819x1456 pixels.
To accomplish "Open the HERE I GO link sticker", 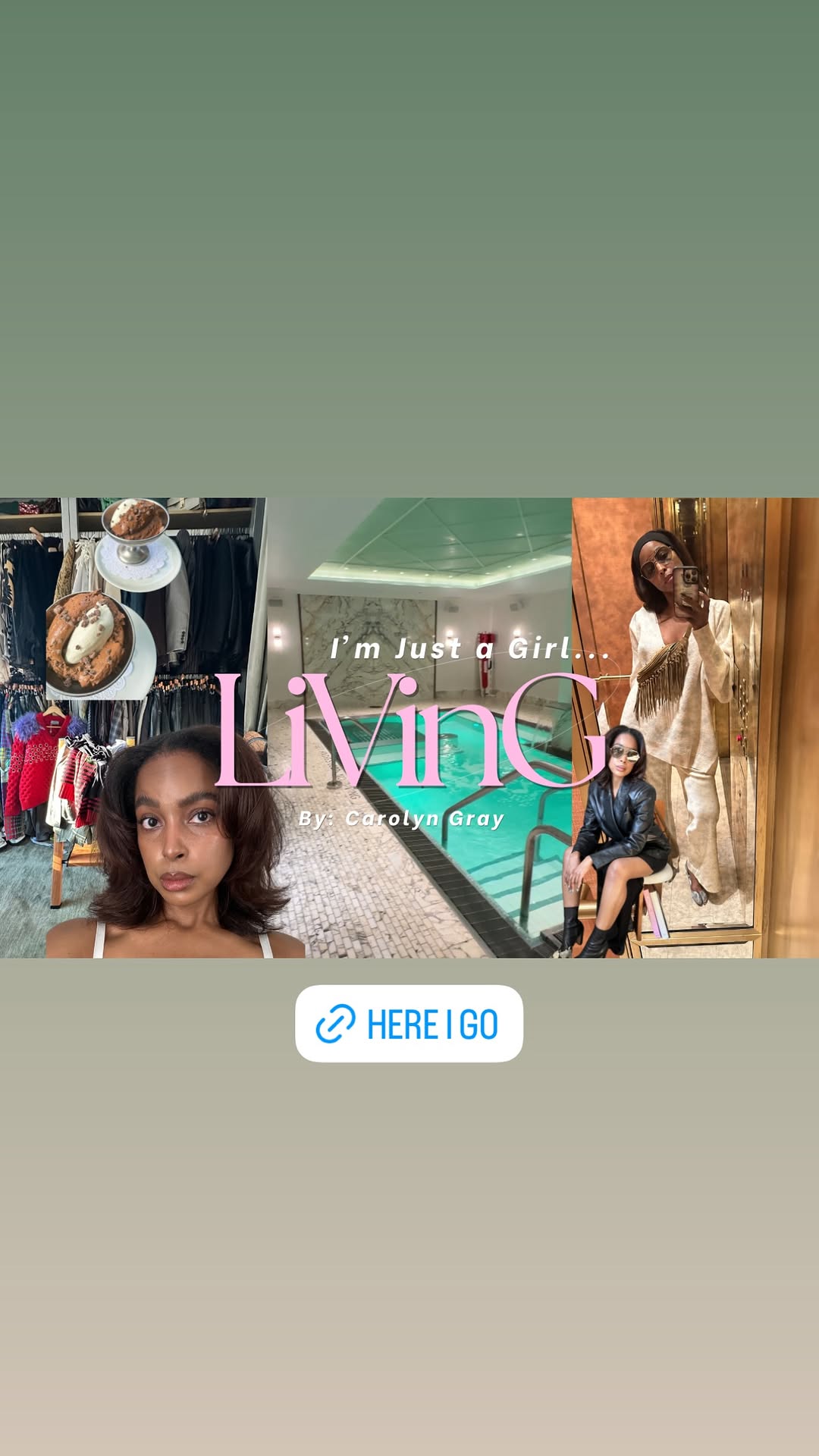I will [x=409, y=1024].
